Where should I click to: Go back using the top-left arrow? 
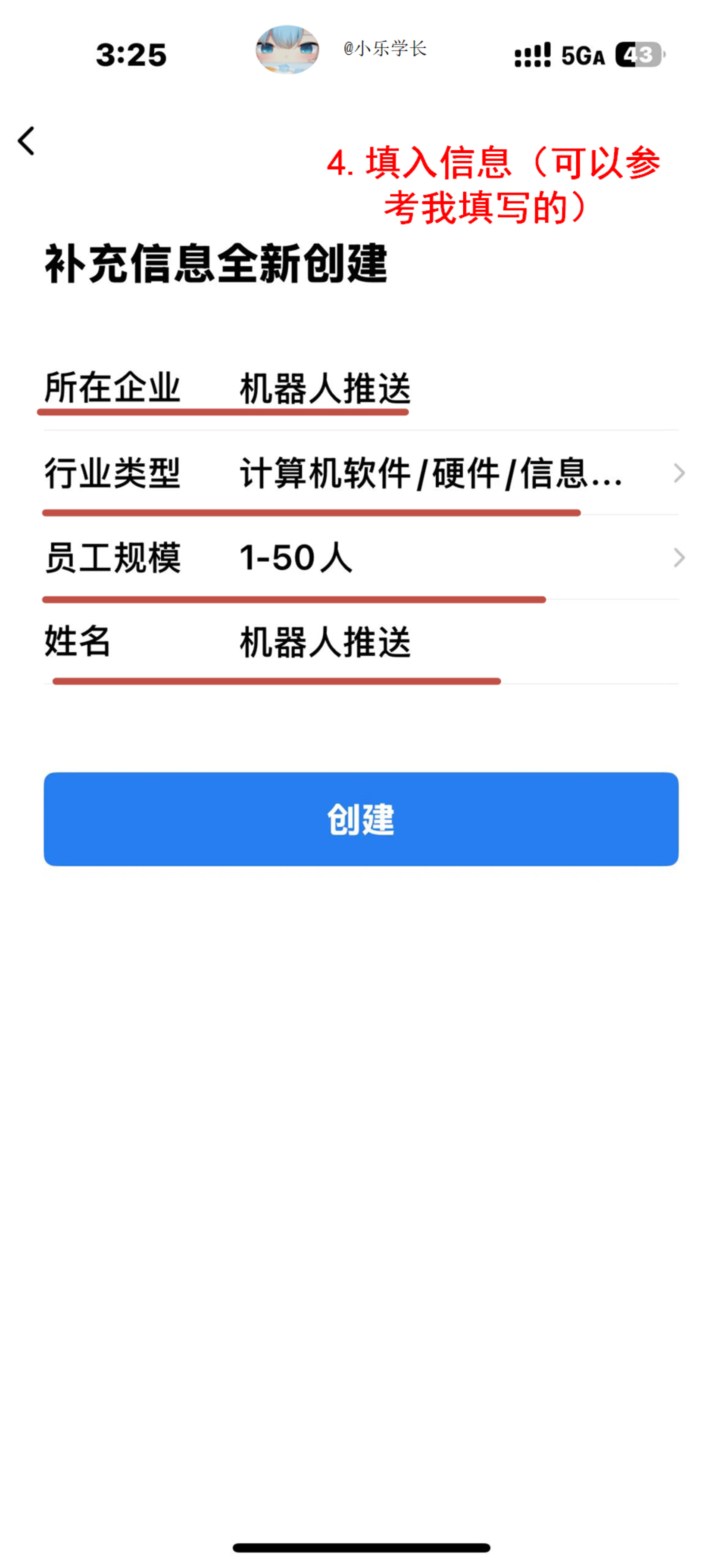point(26,141)
